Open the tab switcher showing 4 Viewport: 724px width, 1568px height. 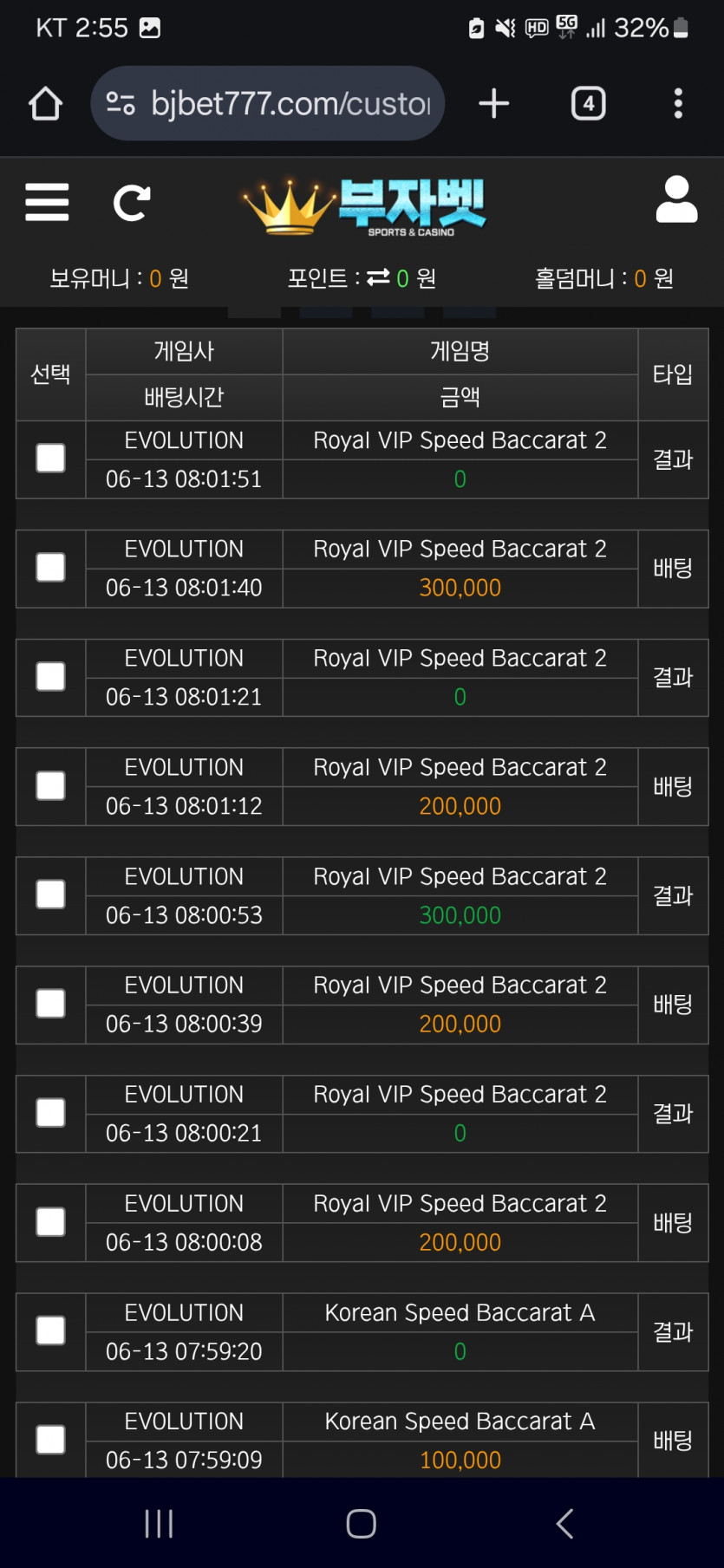pos(589,104)
